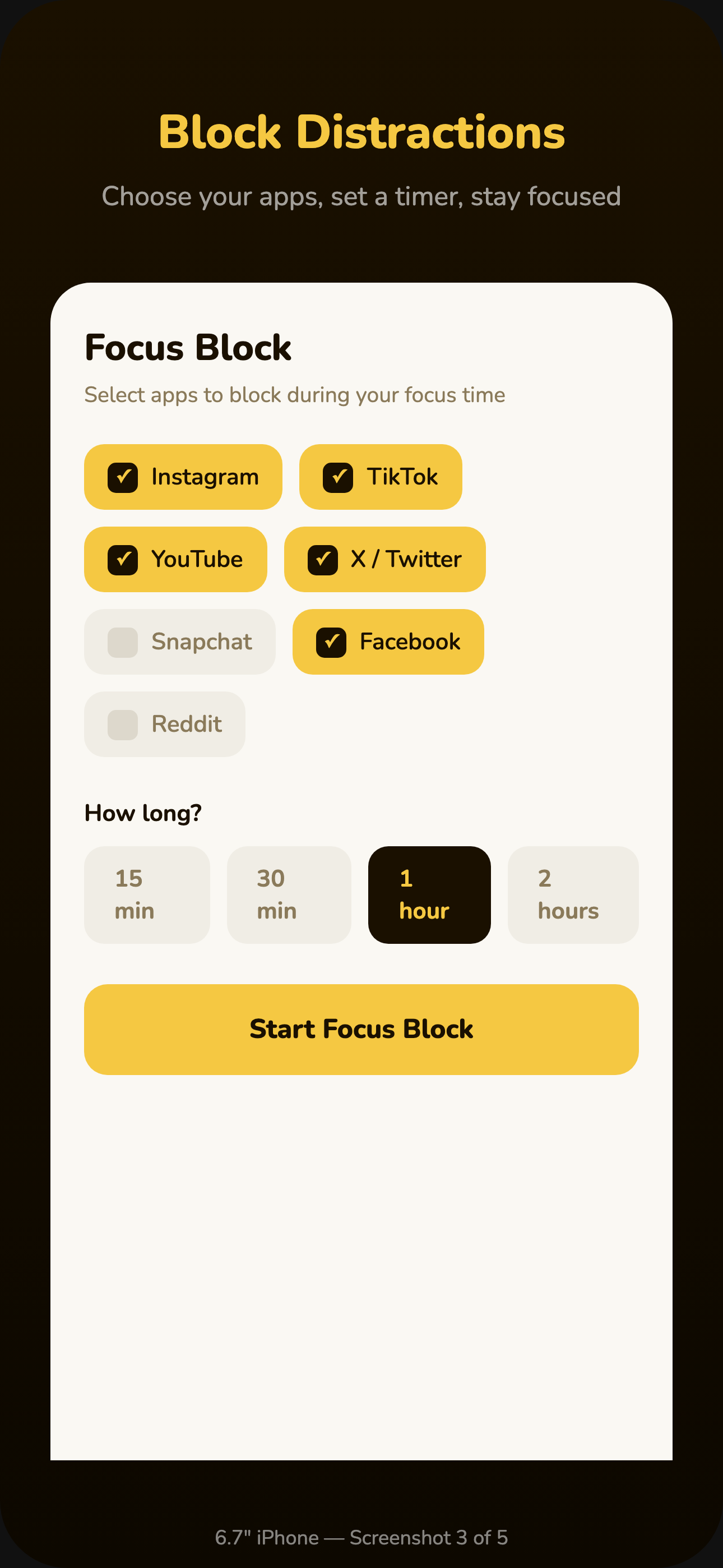The width and height of the screenshot is (723, 1568).
Task: Pick the 2 hours duration chip
Action: tap(572, 895)
